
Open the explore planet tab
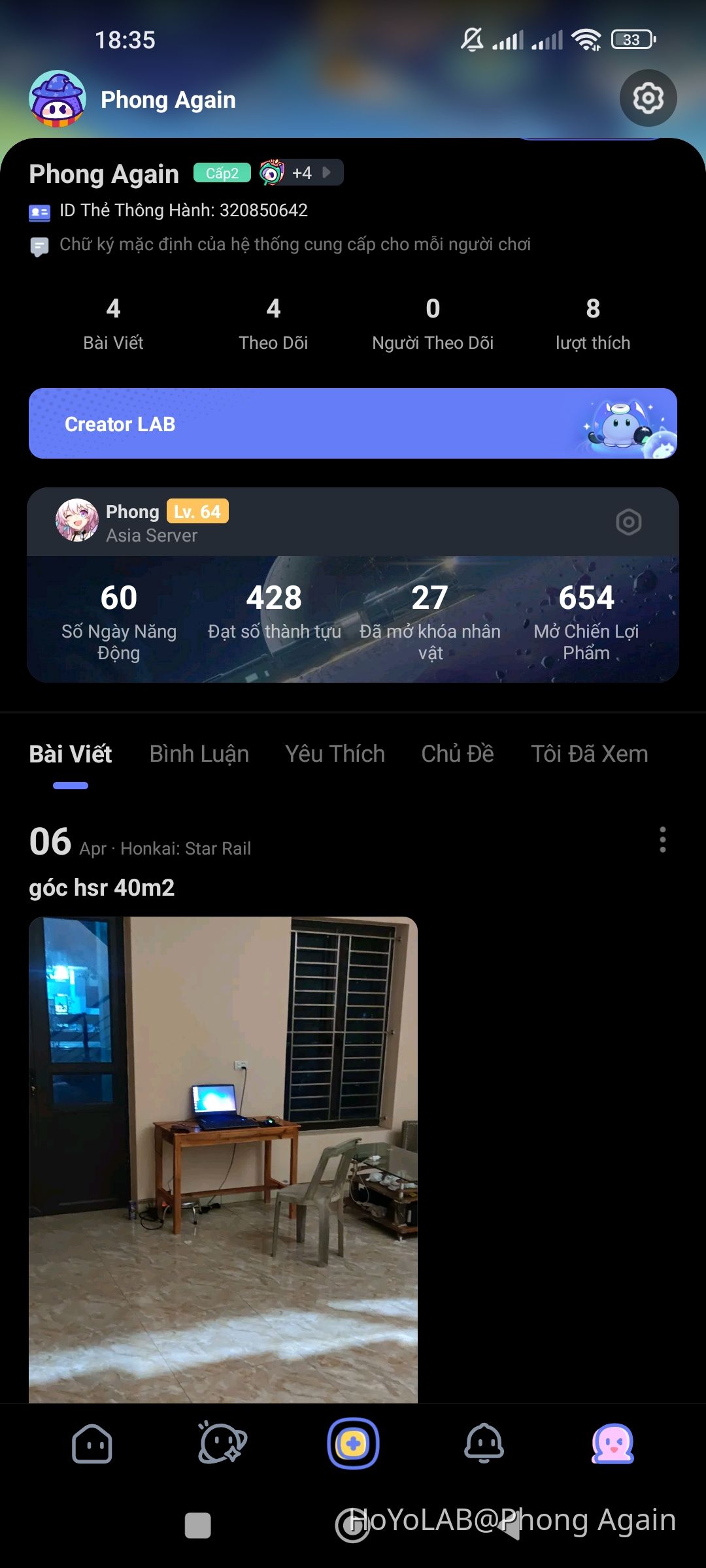(x=222, y=1444)
